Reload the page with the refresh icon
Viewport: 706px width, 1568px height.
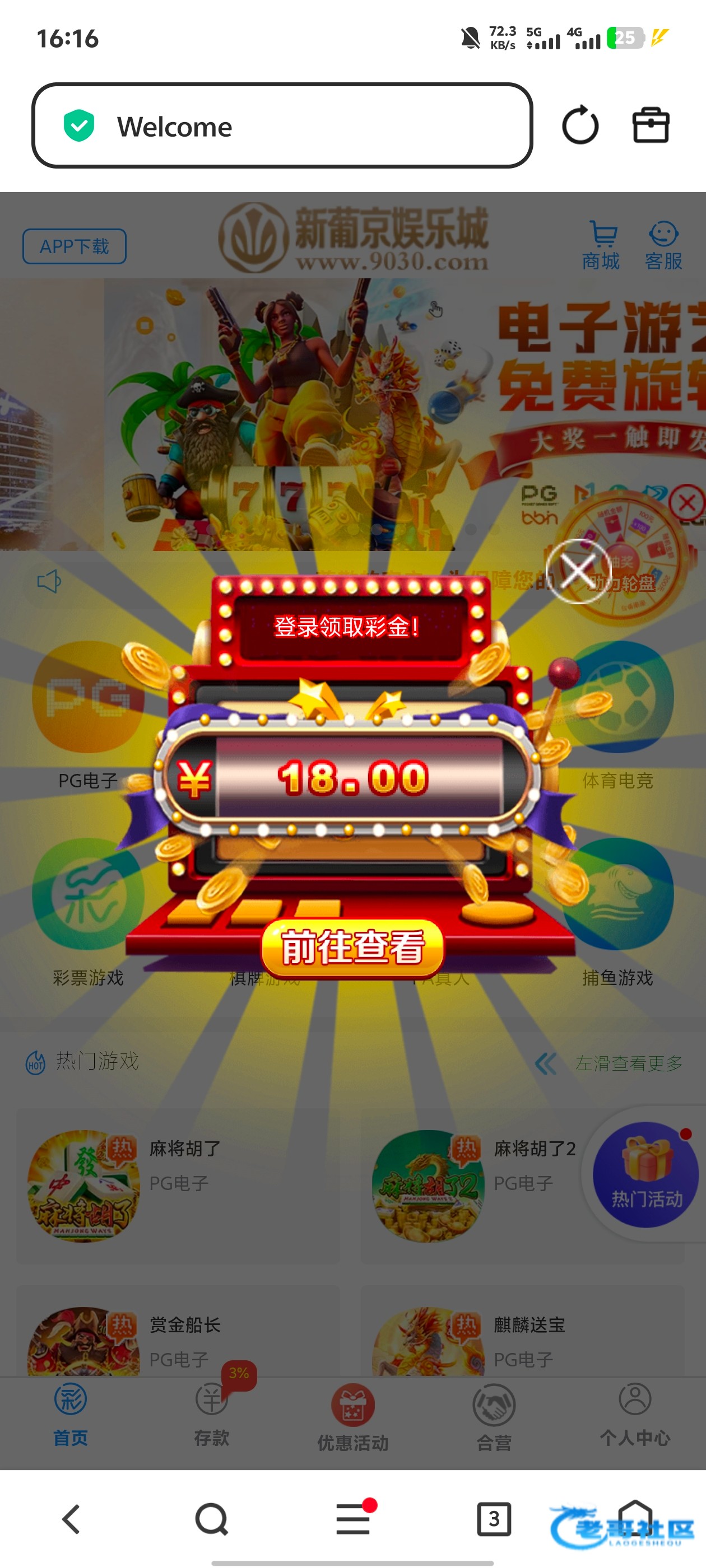[x=580, y=125]
